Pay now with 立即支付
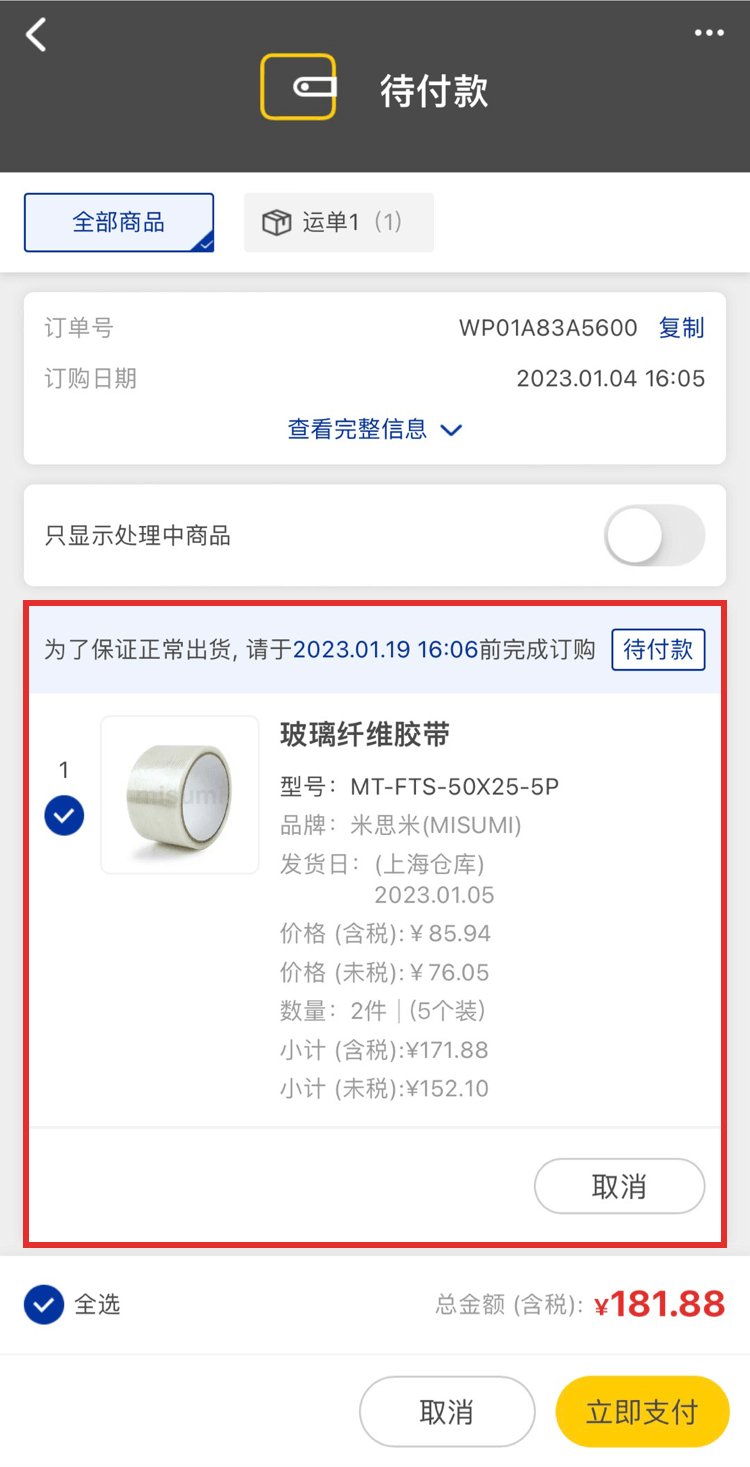750x1467 pixels. point(642,1412)
